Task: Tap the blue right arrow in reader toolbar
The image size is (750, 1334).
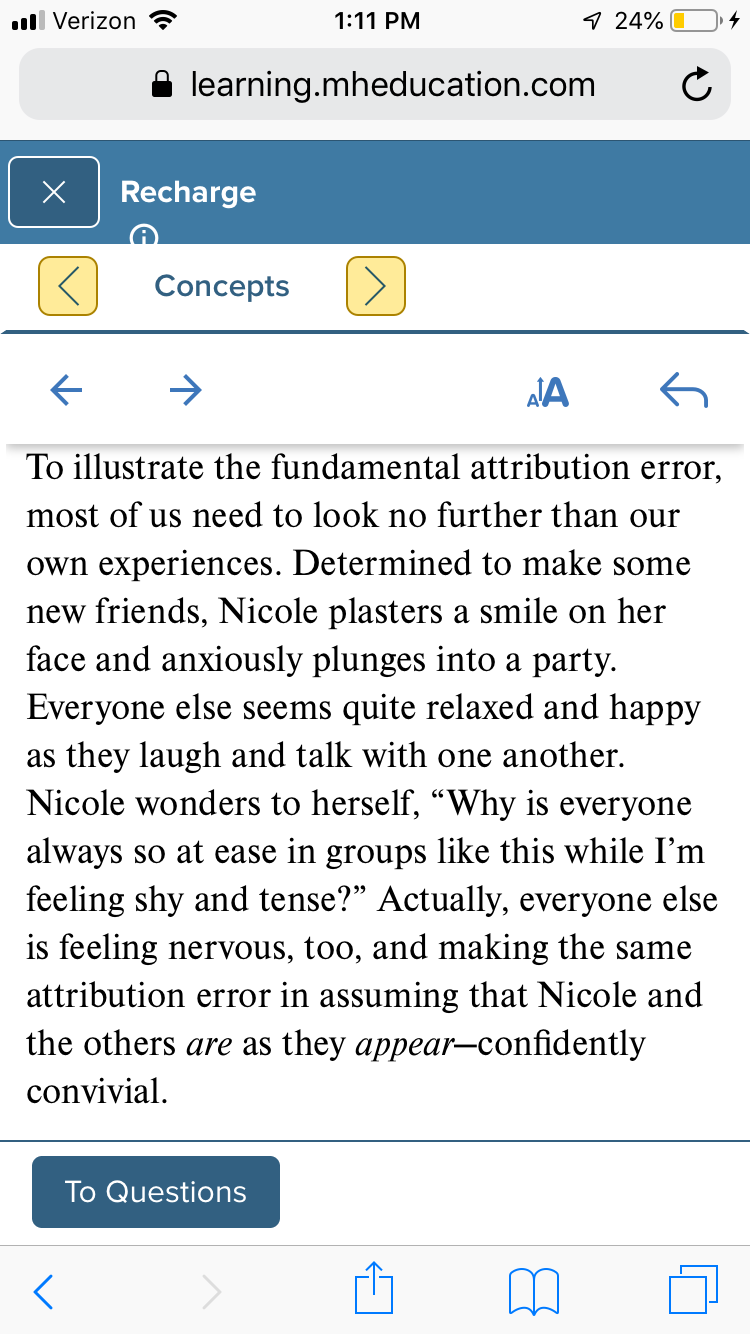Action: point(185,390)
